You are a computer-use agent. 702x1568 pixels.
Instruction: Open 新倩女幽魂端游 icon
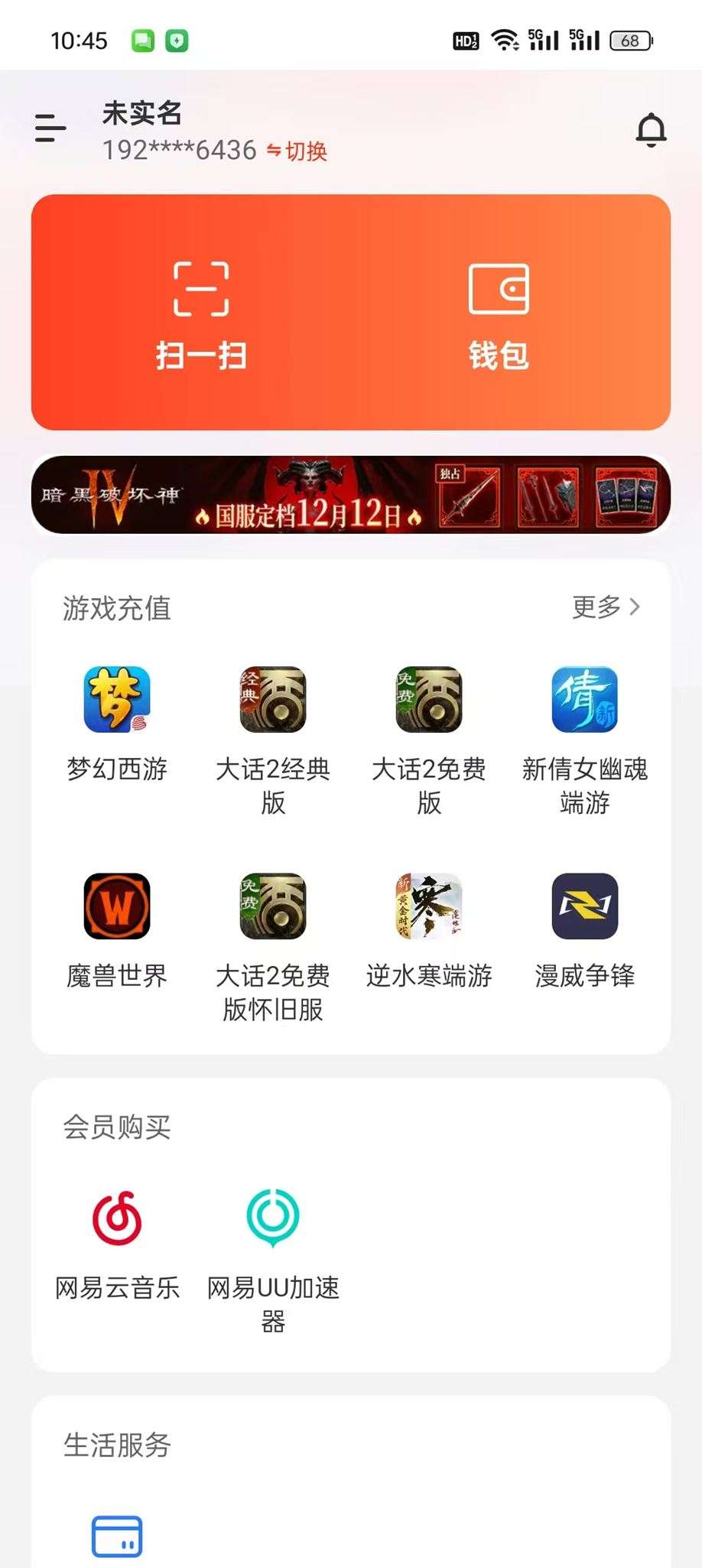pos(585,700)
